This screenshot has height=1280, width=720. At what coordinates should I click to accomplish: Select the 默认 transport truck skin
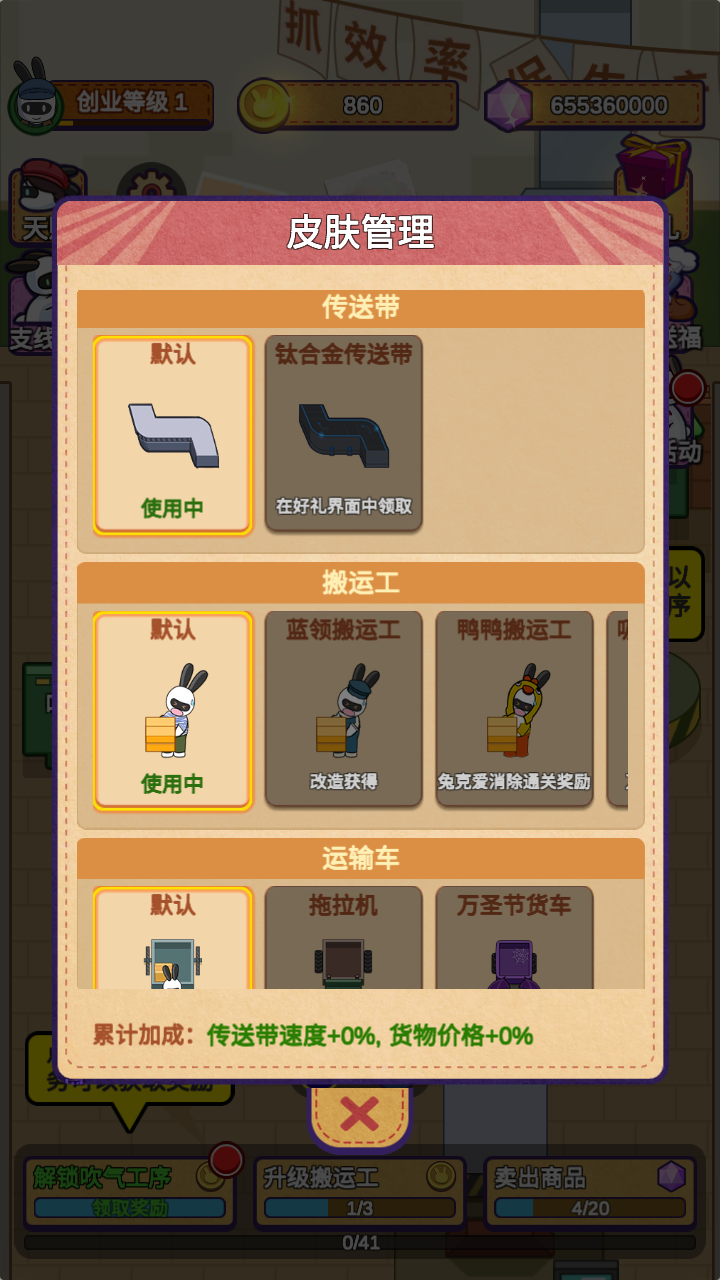pos(173,938)
